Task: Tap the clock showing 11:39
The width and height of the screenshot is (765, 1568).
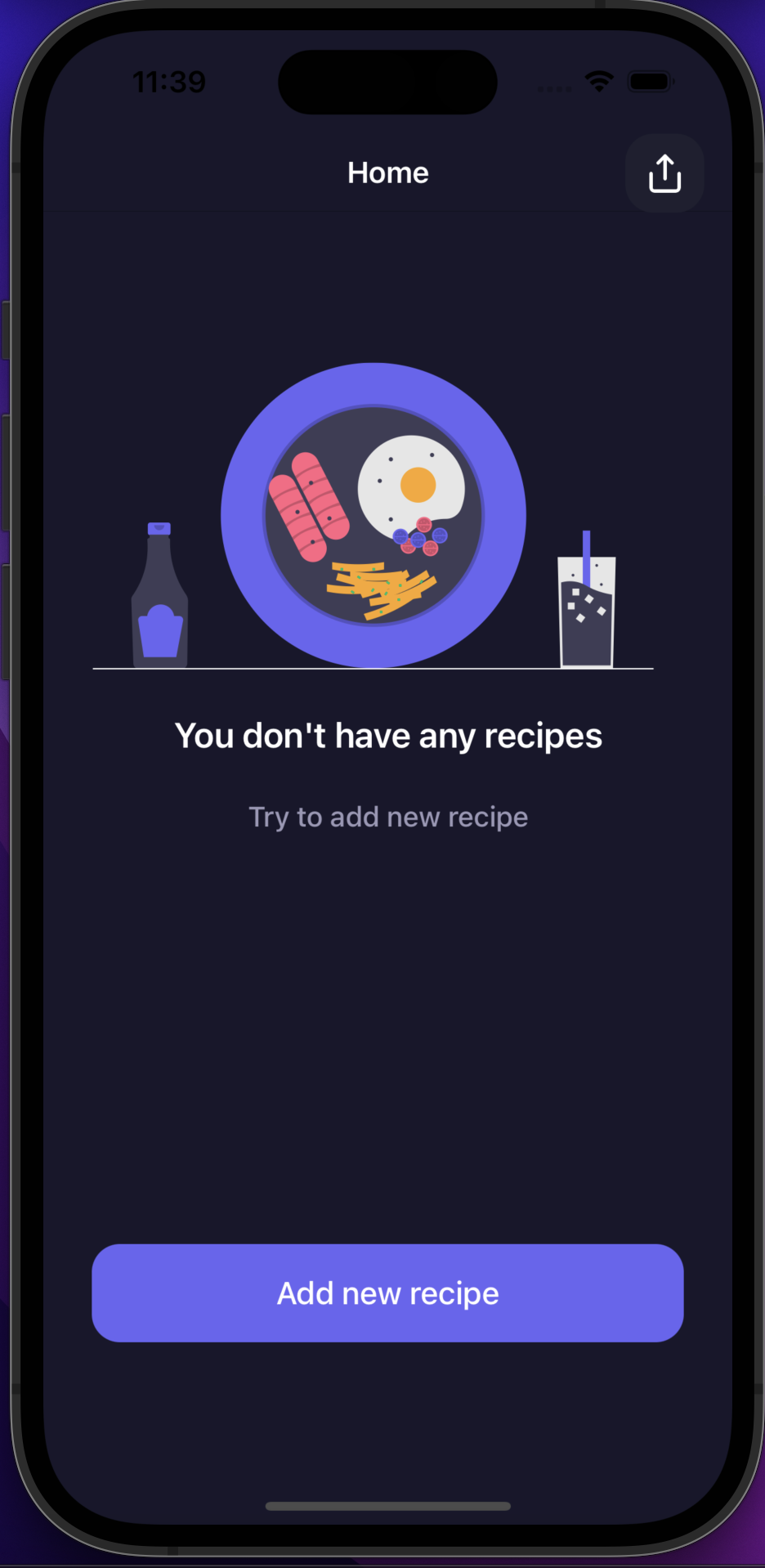Action: pyautogui.click(x=168, y=82)
